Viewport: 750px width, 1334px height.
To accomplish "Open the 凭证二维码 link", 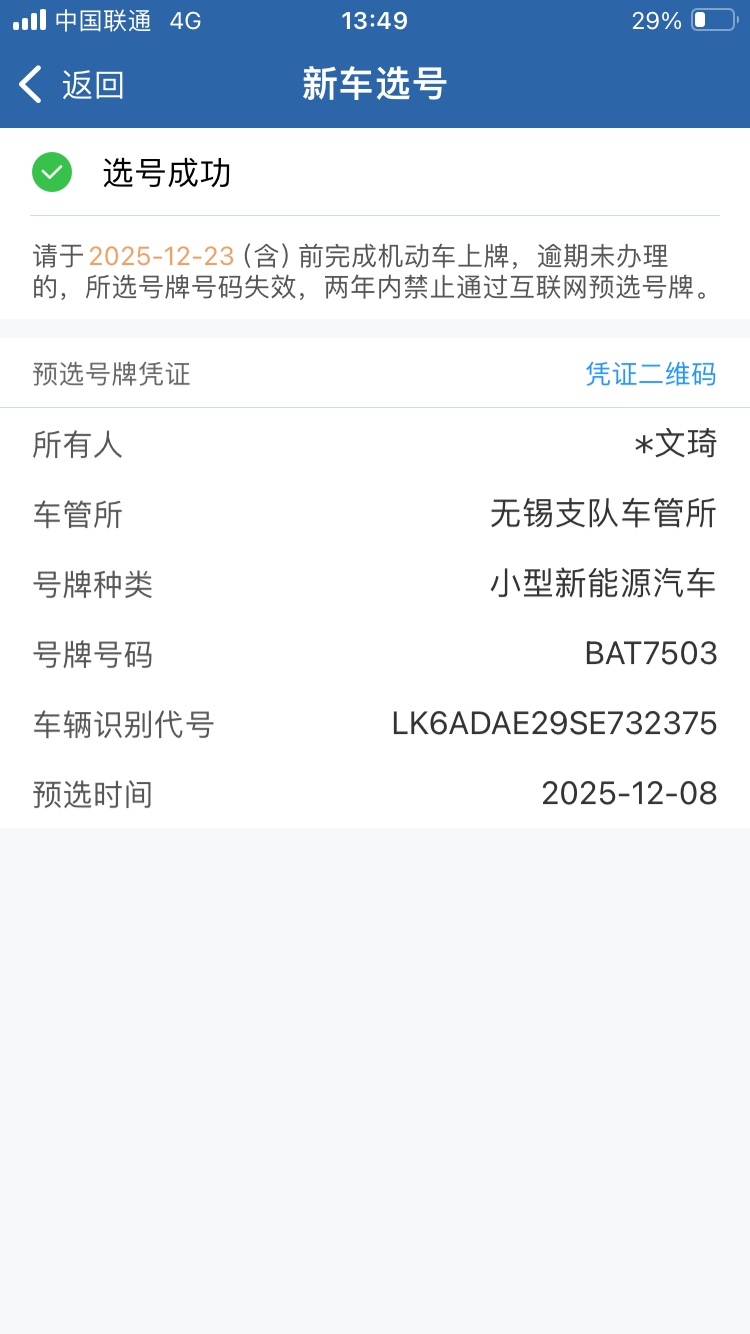I will [x=650, y=374].
